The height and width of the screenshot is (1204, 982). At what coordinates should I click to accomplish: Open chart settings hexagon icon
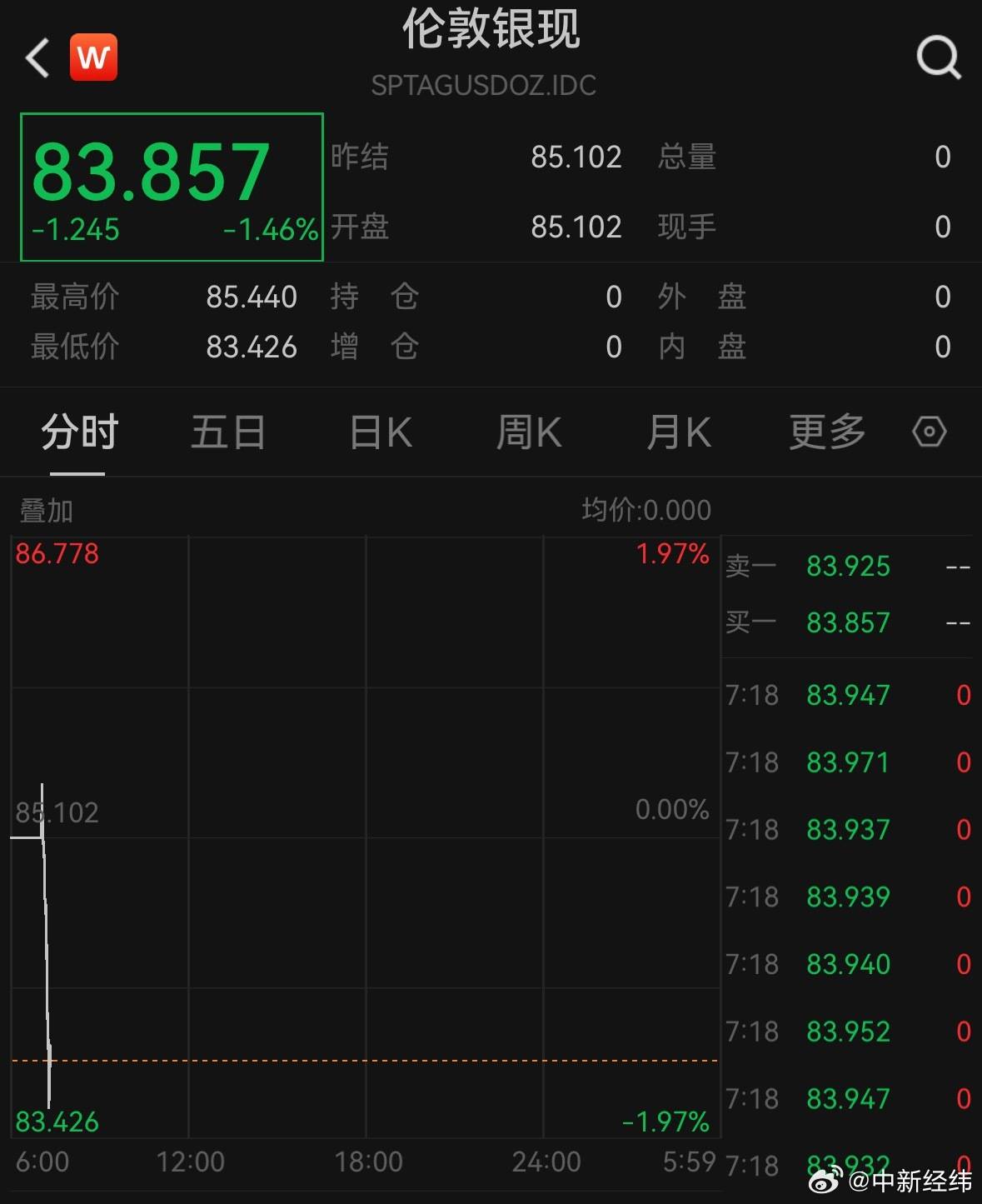(929, 432)
